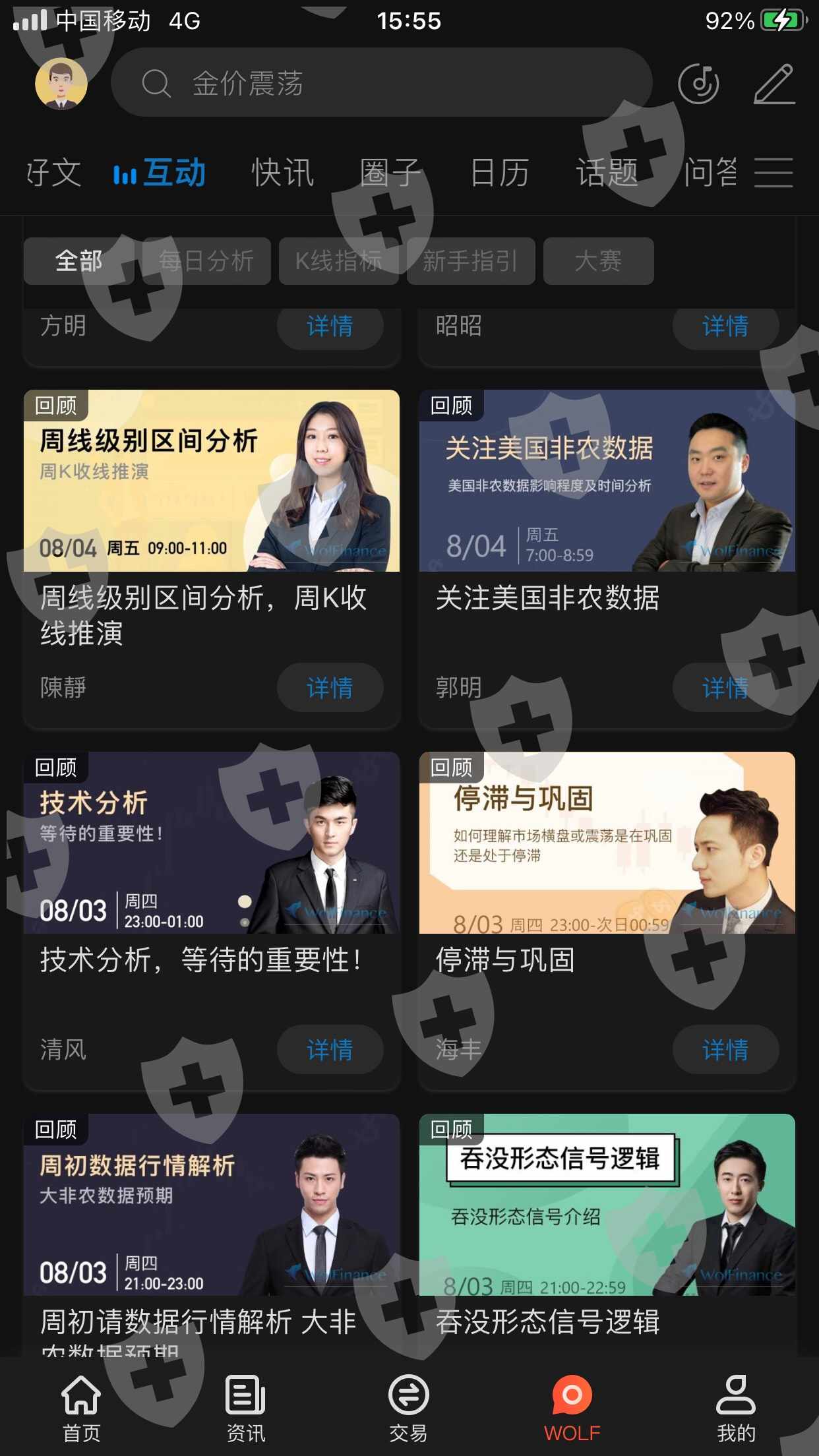819x1456 pixels.
Task: Open the 吞没形态信号逻辑 review card
Action: [607, 1233]
